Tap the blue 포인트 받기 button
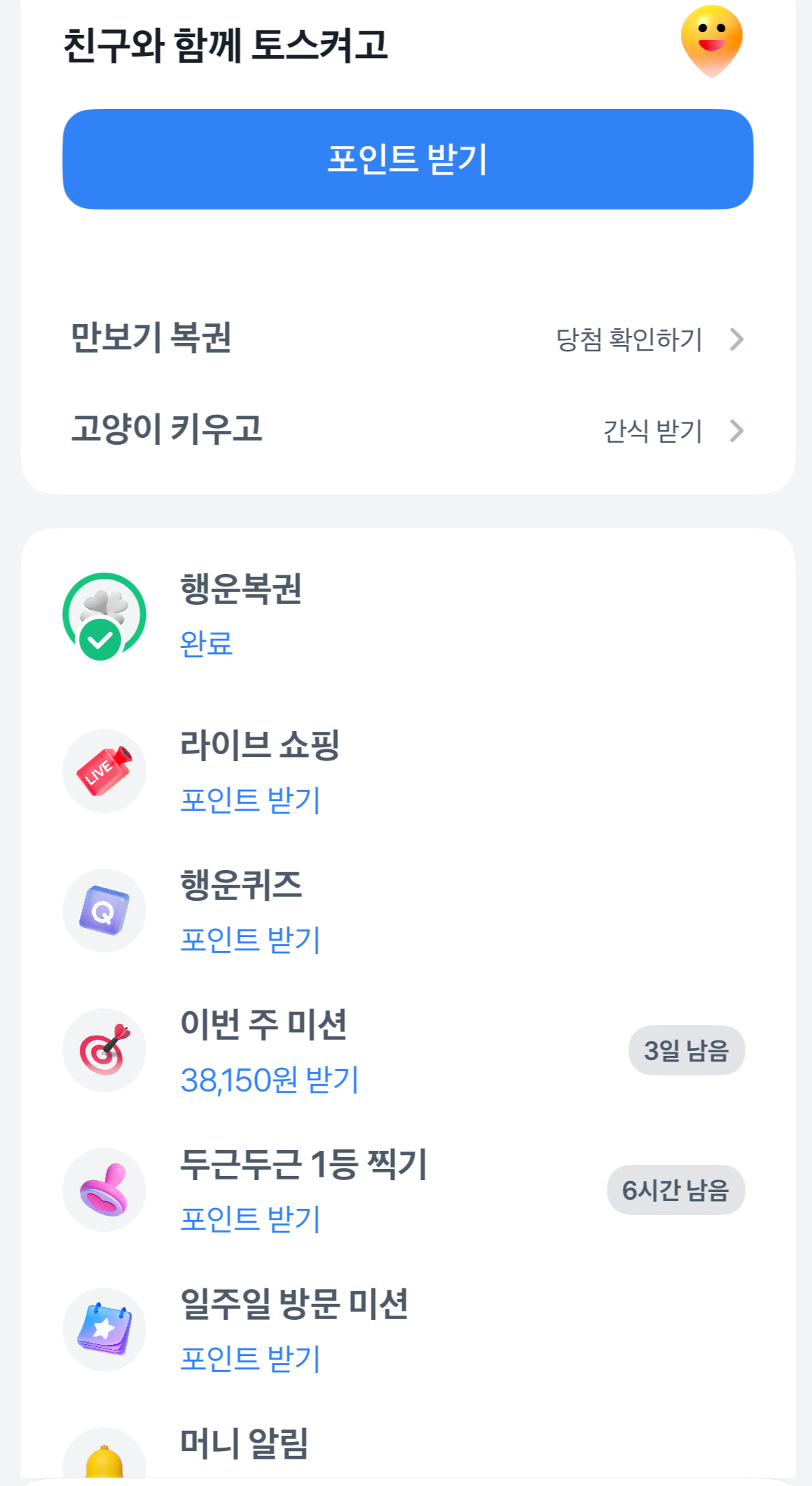 (408, 159)
